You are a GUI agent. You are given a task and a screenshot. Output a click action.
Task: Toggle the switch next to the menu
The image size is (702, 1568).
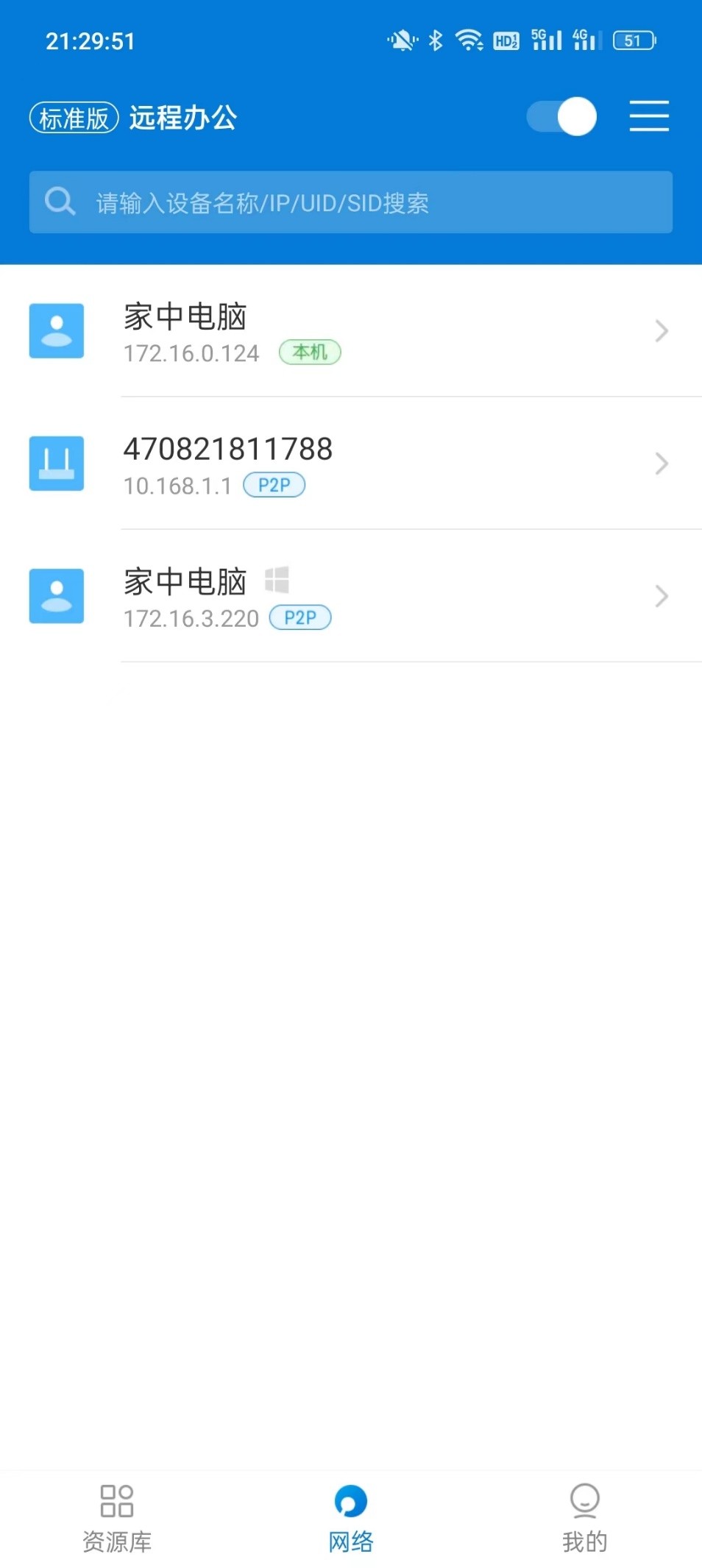(x=561, y=116)
